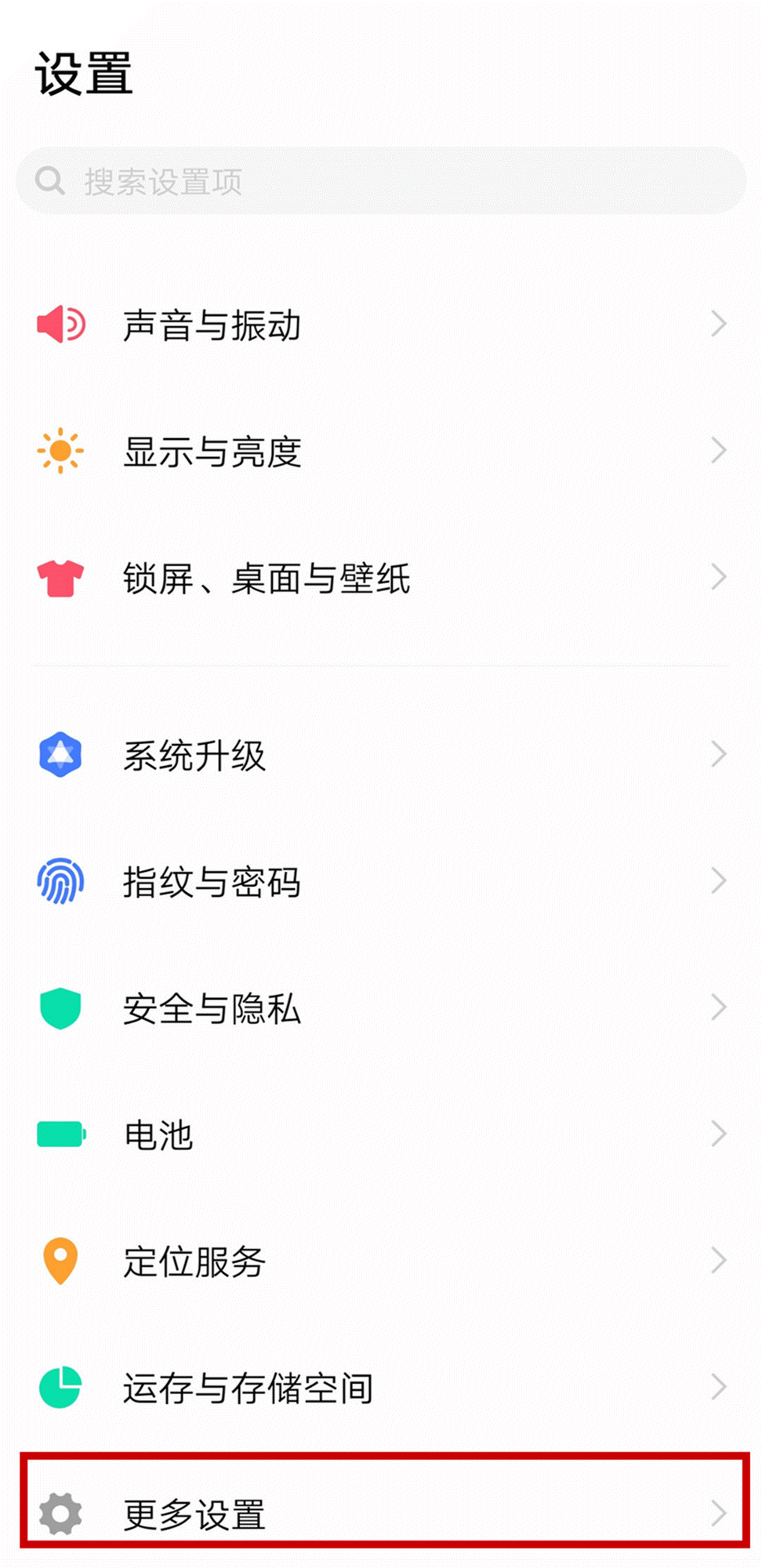Open 运存与存储空间
This screenshot has width=762, height=1568.
(x=381, y=1388)
